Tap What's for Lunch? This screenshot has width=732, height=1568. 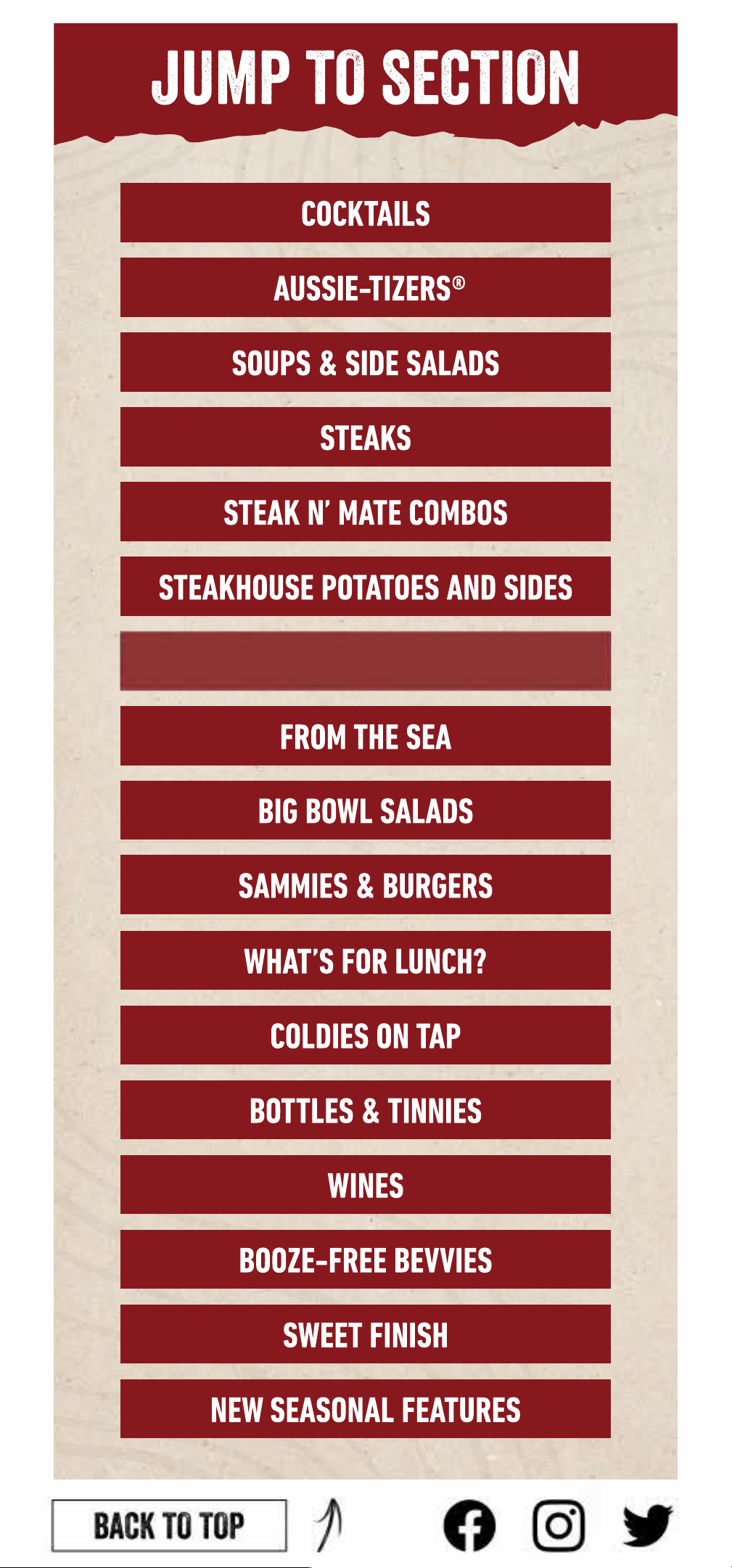(x=365, y=961)
